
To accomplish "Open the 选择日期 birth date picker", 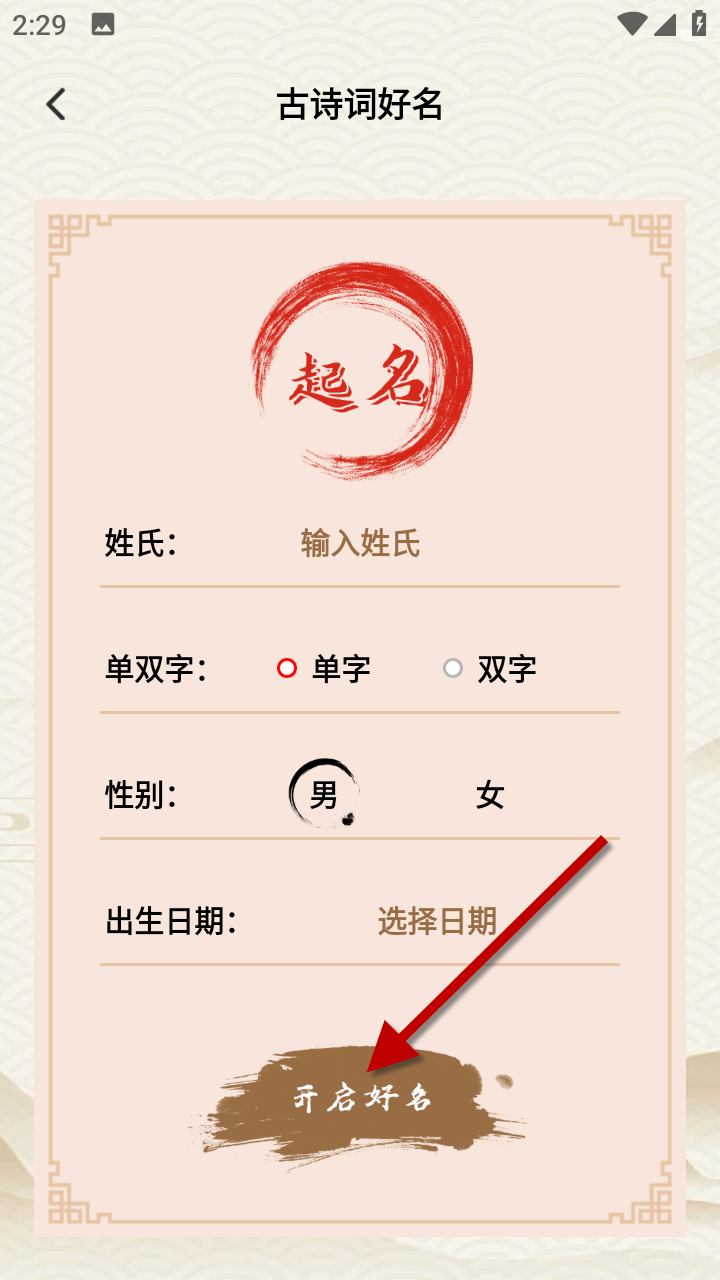I will pos(437,921).
